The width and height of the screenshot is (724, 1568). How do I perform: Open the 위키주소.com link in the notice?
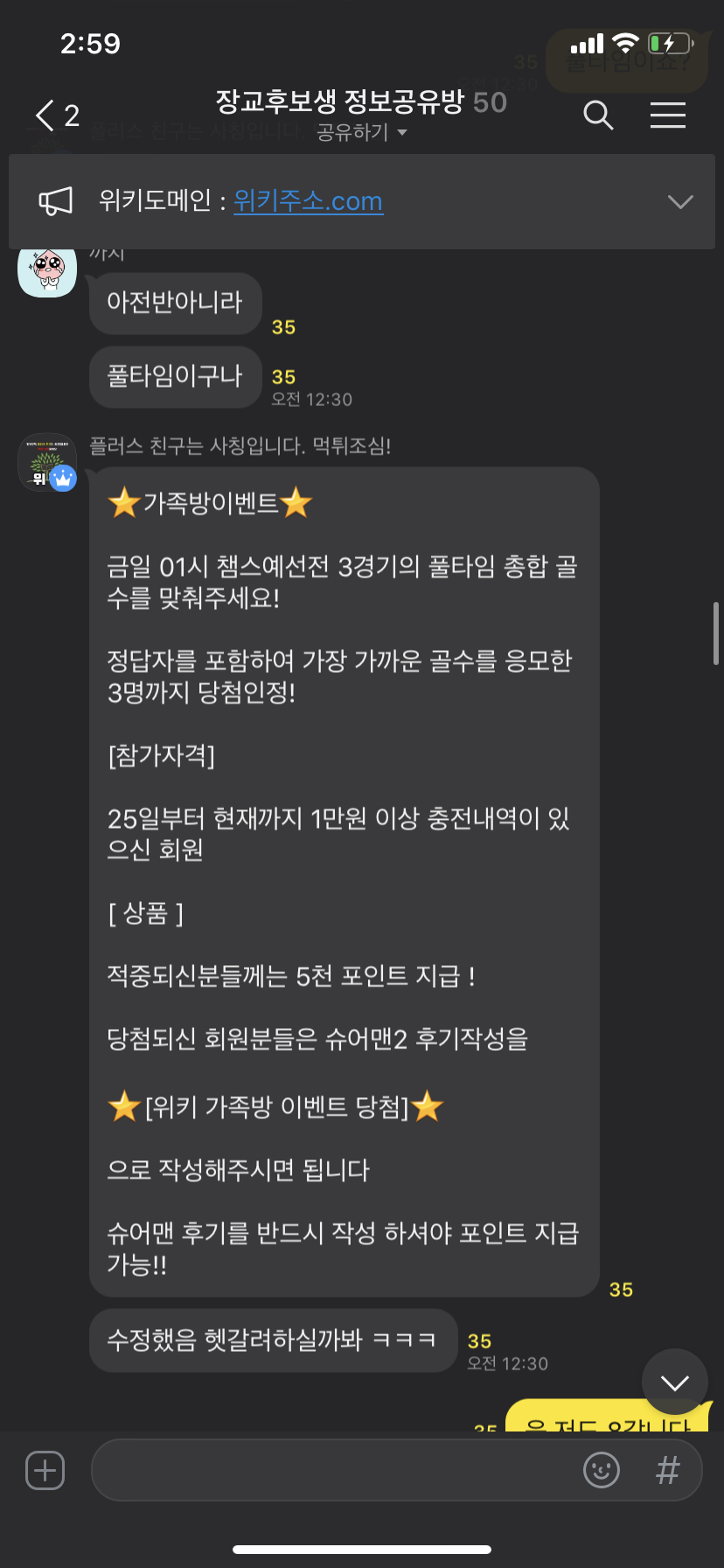pos(308,201)
